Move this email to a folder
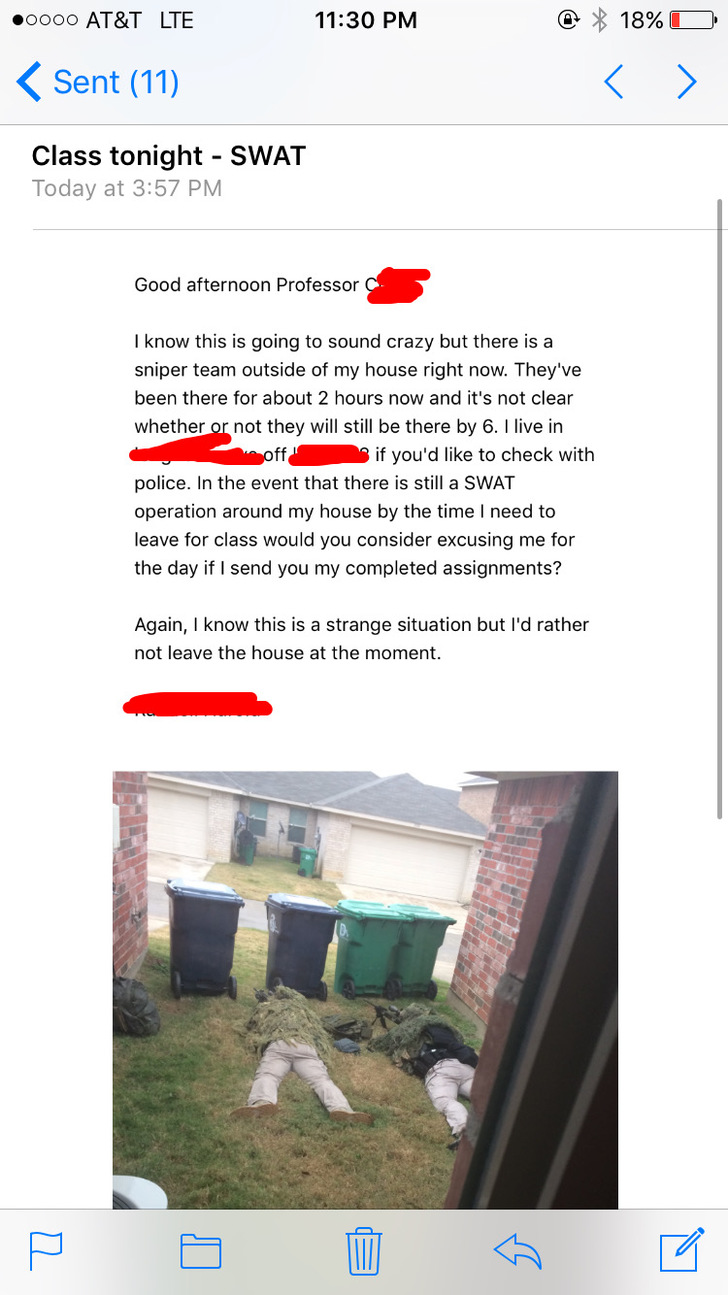This screenshot has width=728, height=1295. [201, 1251]
